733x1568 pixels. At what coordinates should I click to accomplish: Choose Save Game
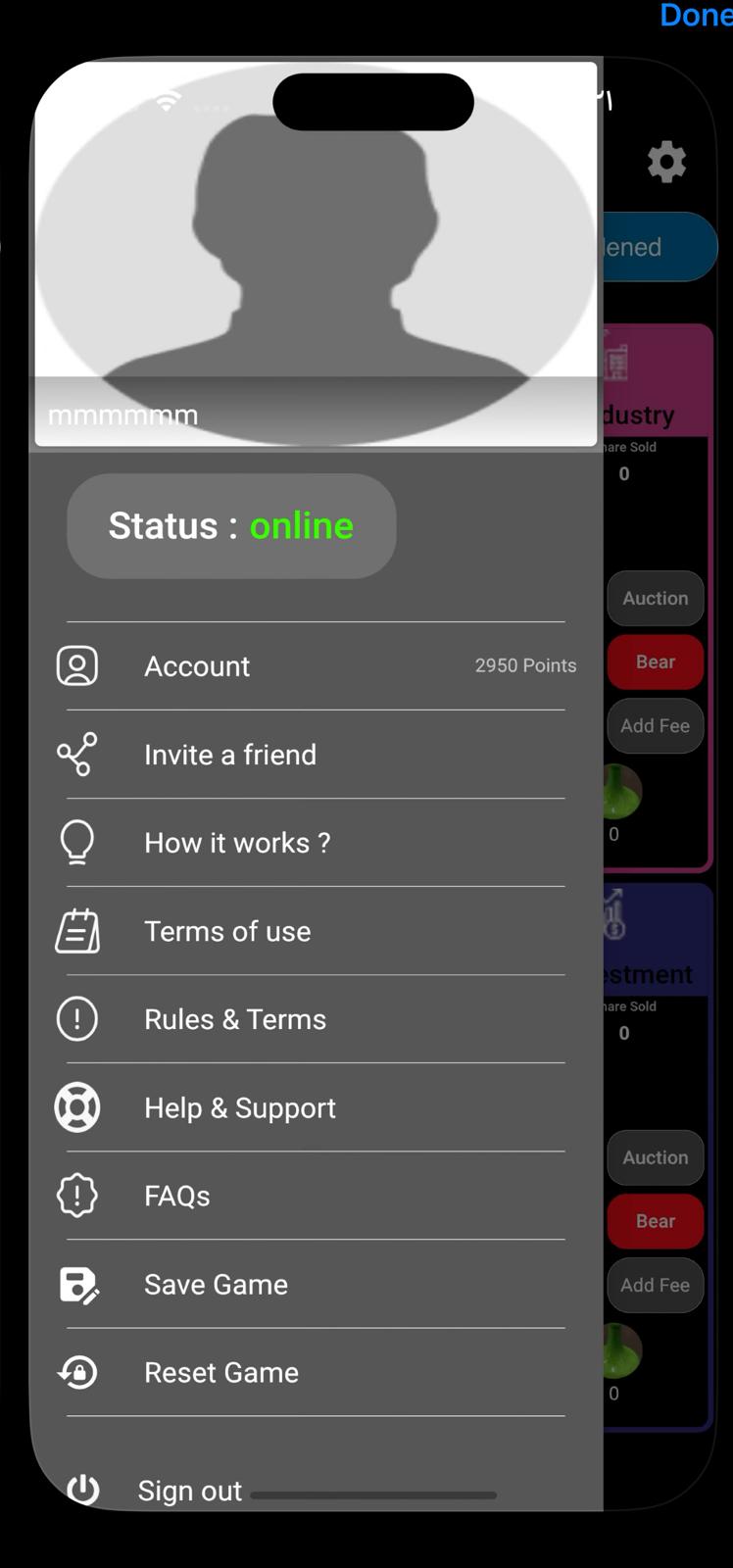(x=217, y=1284)
